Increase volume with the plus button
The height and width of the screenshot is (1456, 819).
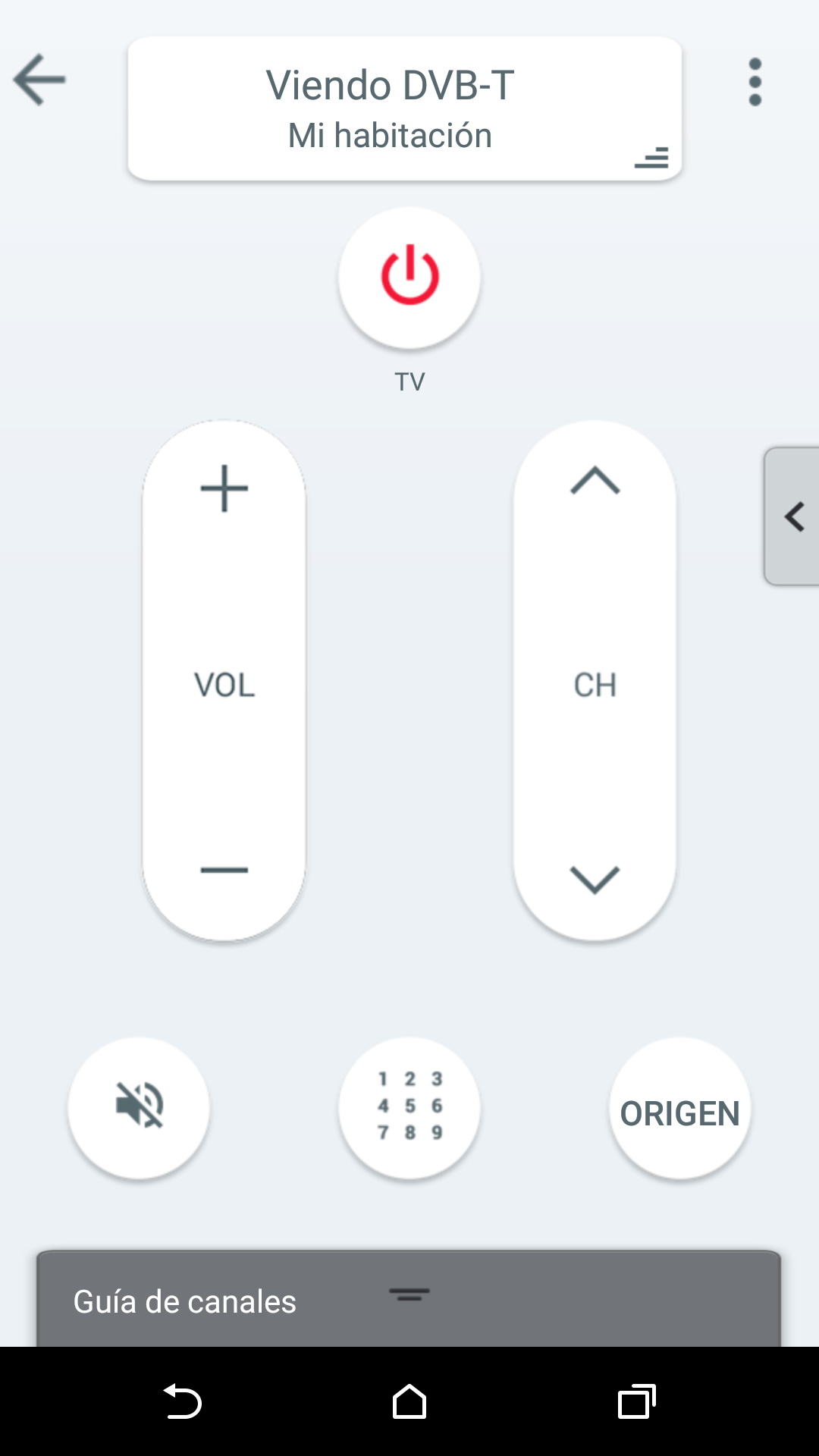(224, 489)
